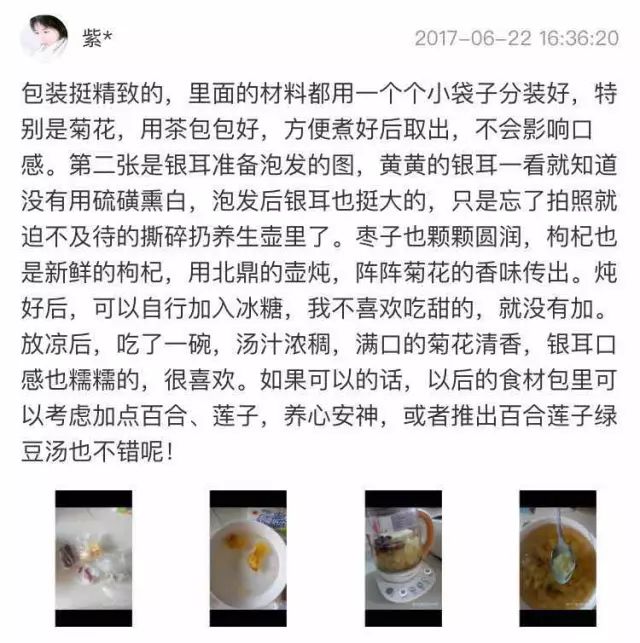This screenshot has height=643, width=640.
Task: Open the reviewer's profile avatar
Action: [44, 38]
